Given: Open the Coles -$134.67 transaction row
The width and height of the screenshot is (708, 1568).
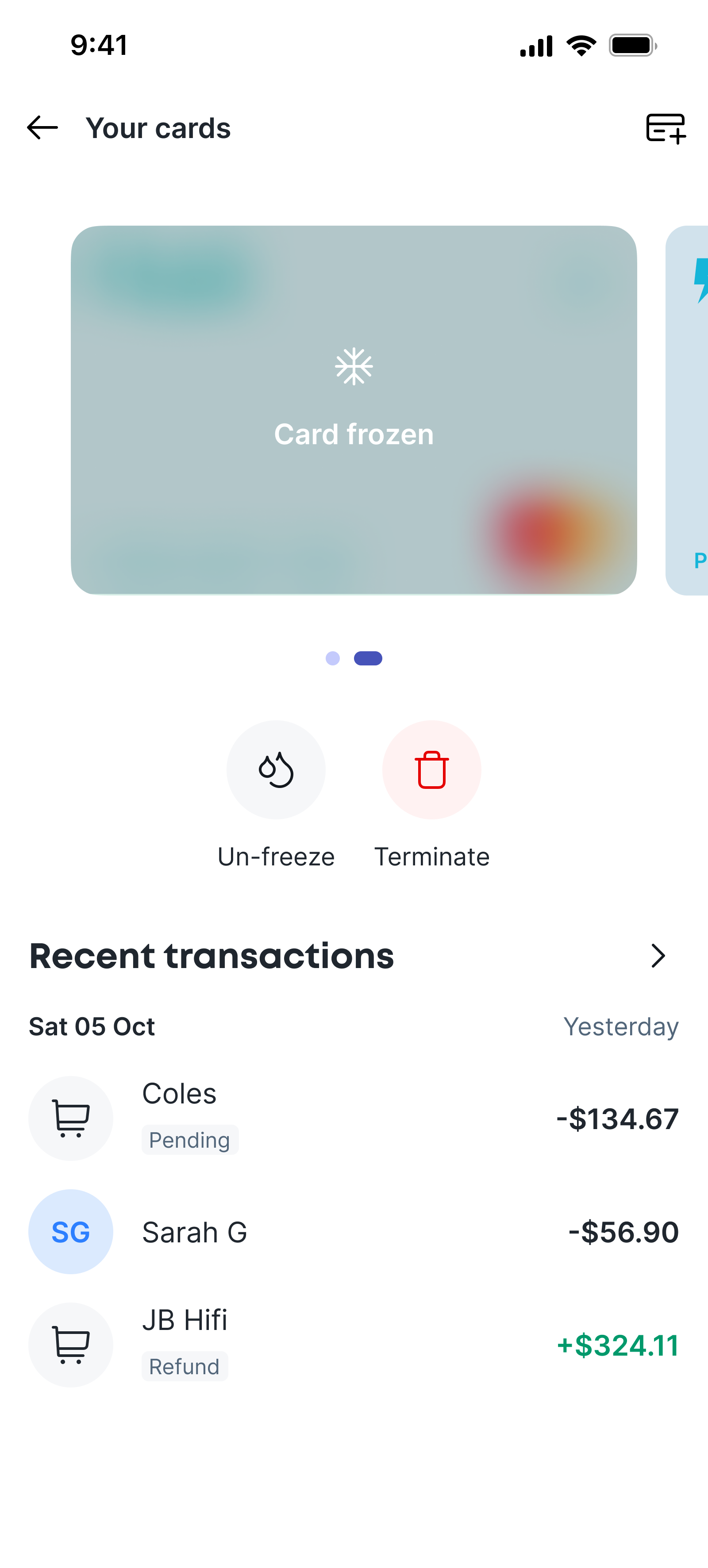Looking at the screenshot, I should [x=354, y=1118].
